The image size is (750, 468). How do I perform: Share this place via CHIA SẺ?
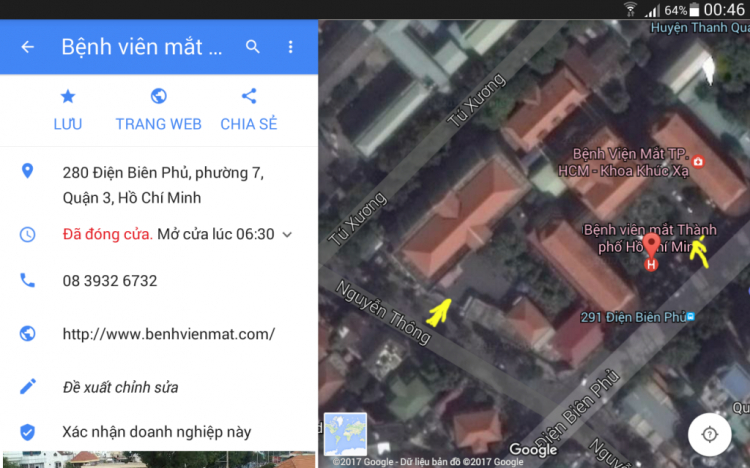point(249,109)
